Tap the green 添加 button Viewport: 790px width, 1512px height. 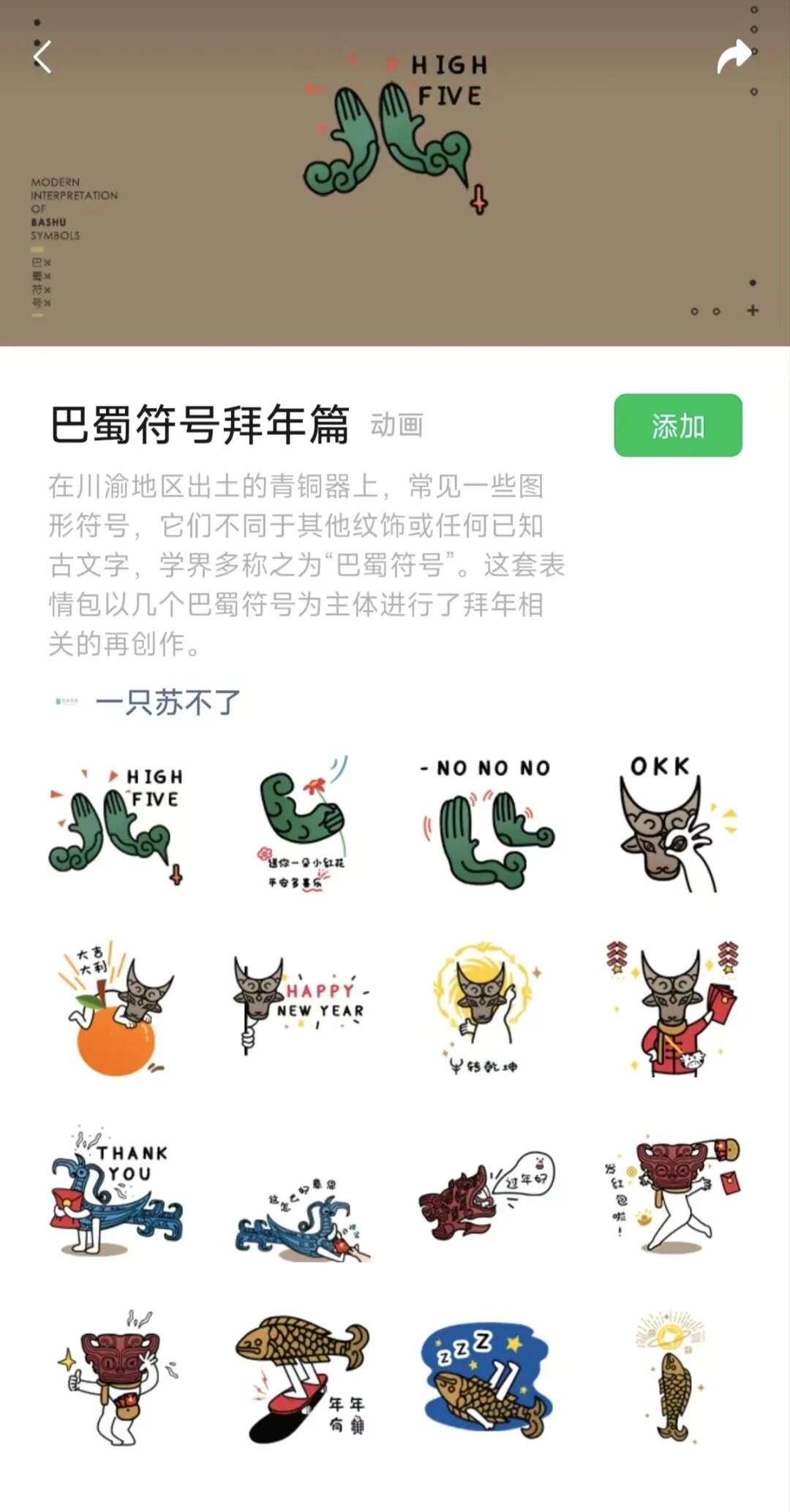click(678, 426)
